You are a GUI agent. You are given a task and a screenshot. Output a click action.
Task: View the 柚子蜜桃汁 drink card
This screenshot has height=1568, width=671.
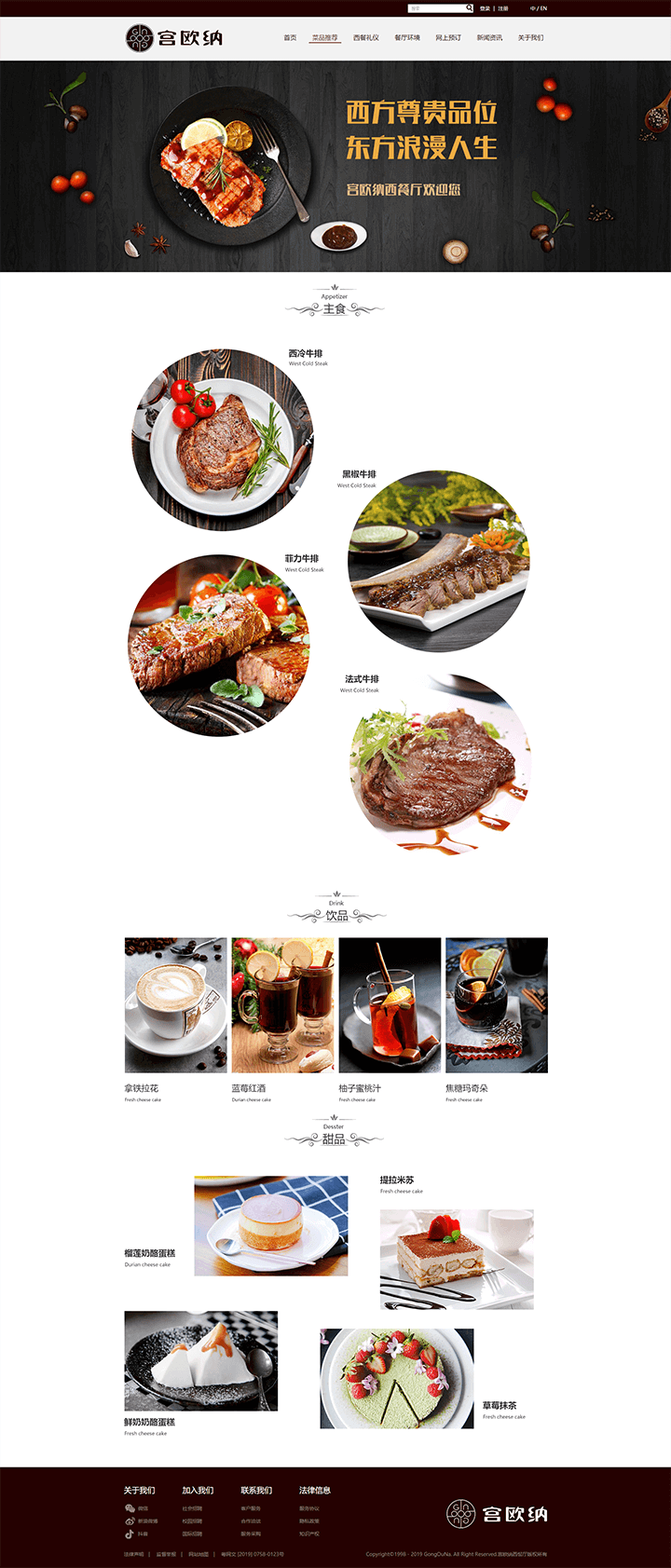[x=390, y=1005]
